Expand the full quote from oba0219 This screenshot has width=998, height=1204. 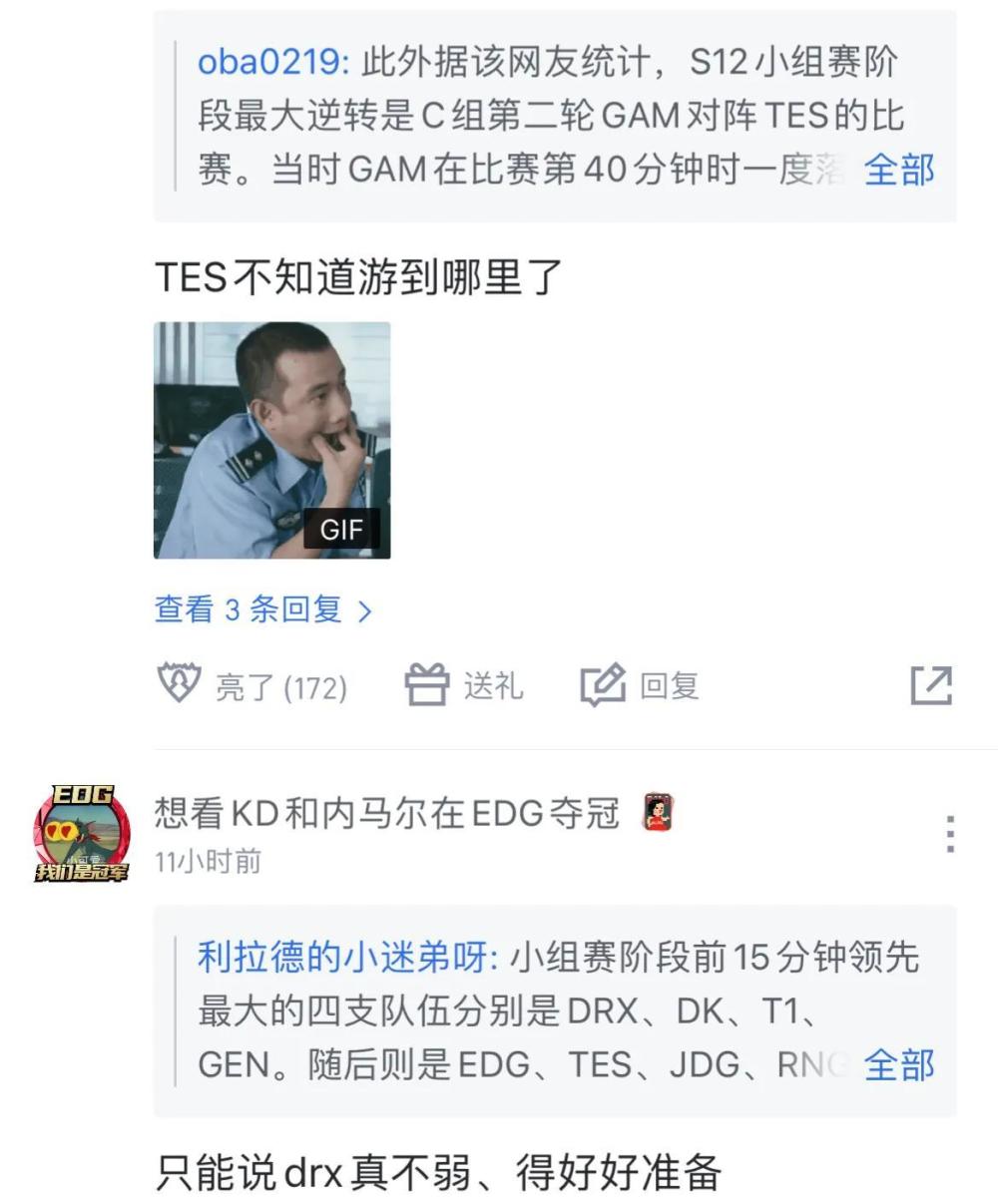click(898, 170)
